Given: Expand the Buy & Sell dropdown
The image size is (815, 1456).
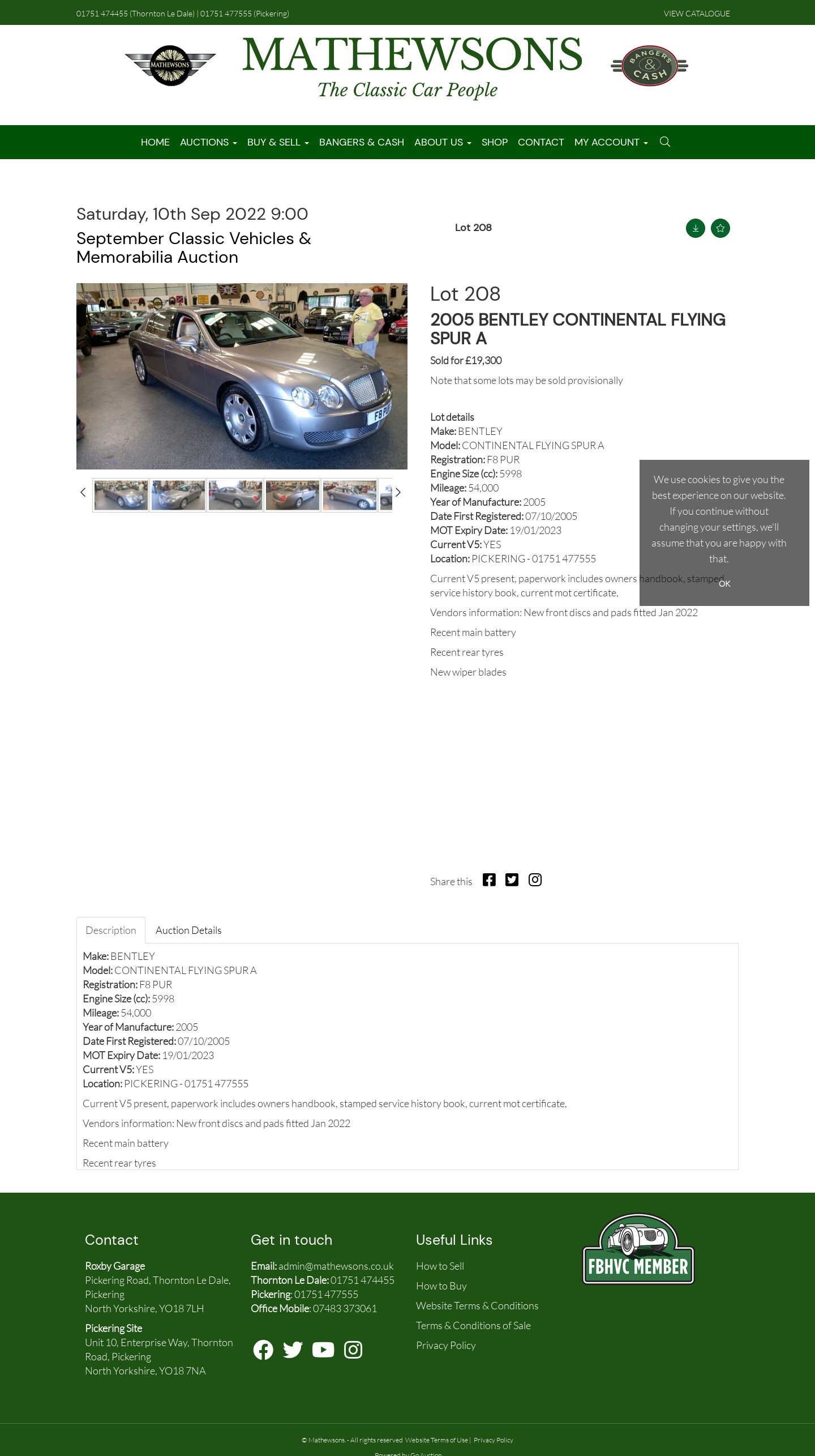Looking at the screenshot, I should pos(278,142).
